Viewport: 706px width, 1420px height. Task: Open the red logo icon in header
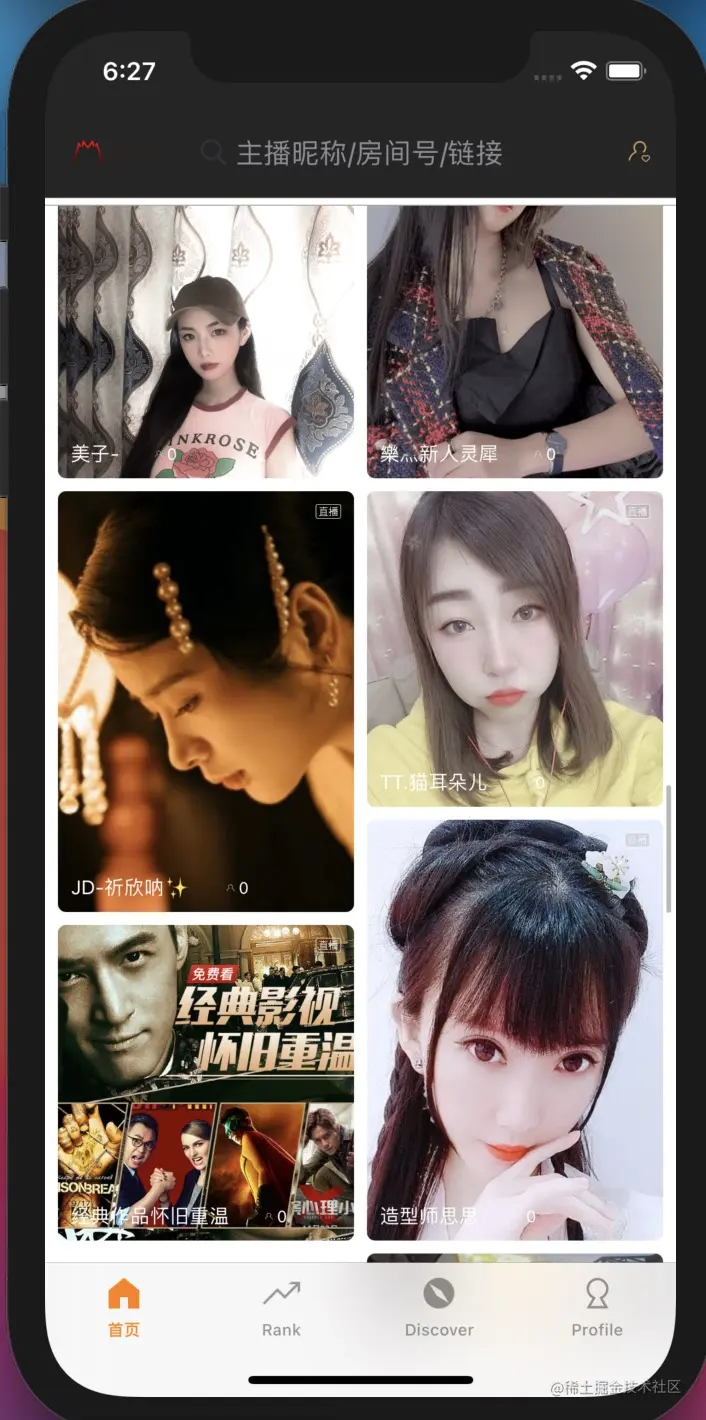[x=88, y=152]
